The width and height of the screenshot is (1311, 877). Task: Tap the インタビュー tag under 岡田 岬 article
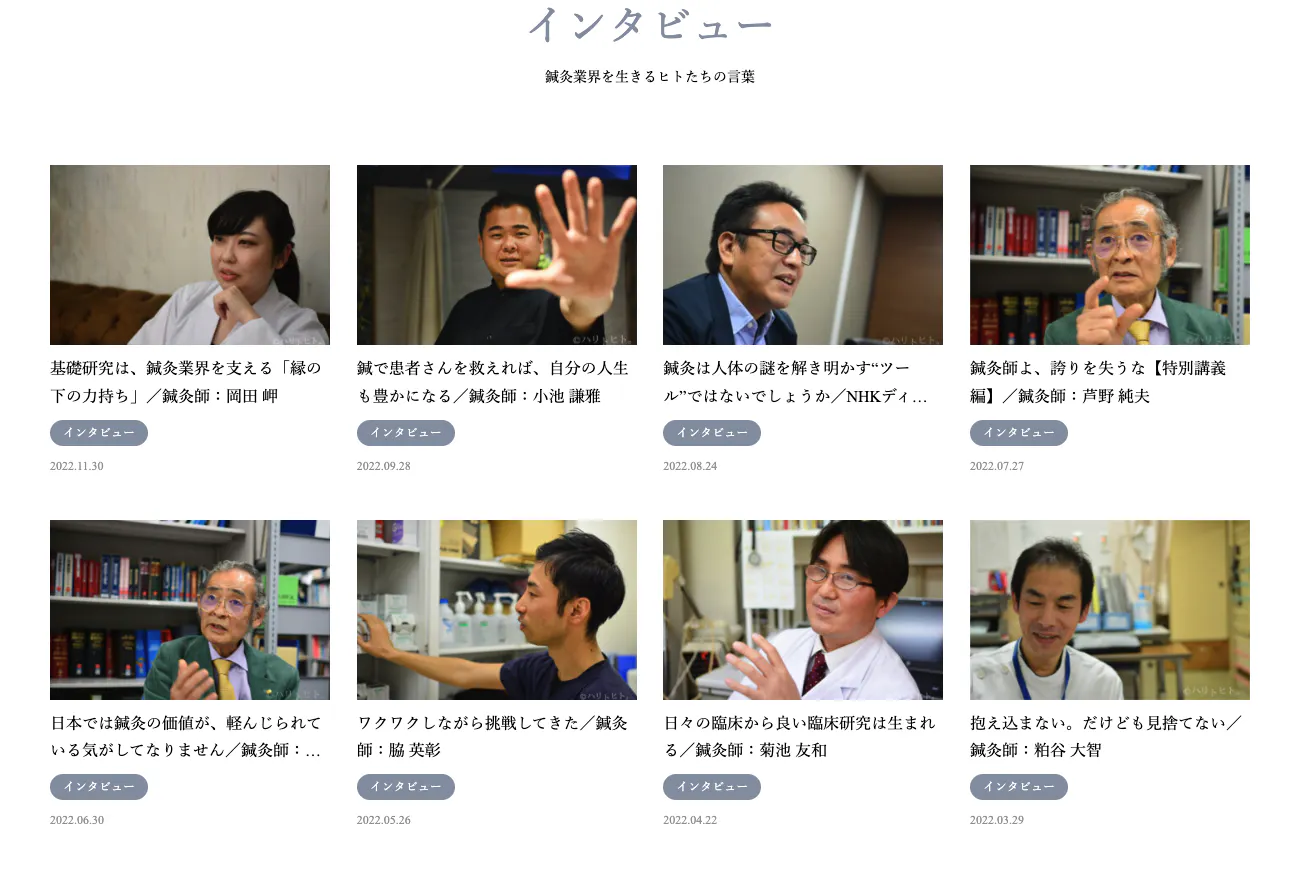99,433
